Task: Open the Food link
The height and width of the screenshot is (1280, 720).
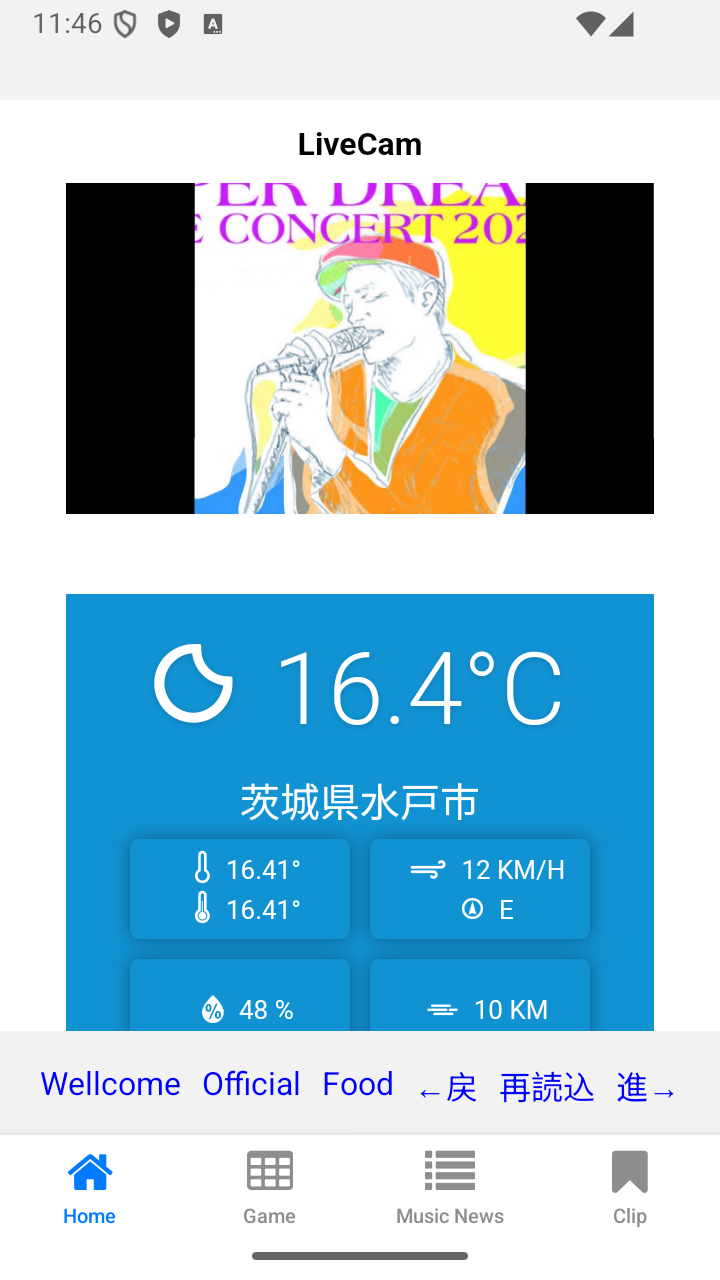Action: 357,1084
